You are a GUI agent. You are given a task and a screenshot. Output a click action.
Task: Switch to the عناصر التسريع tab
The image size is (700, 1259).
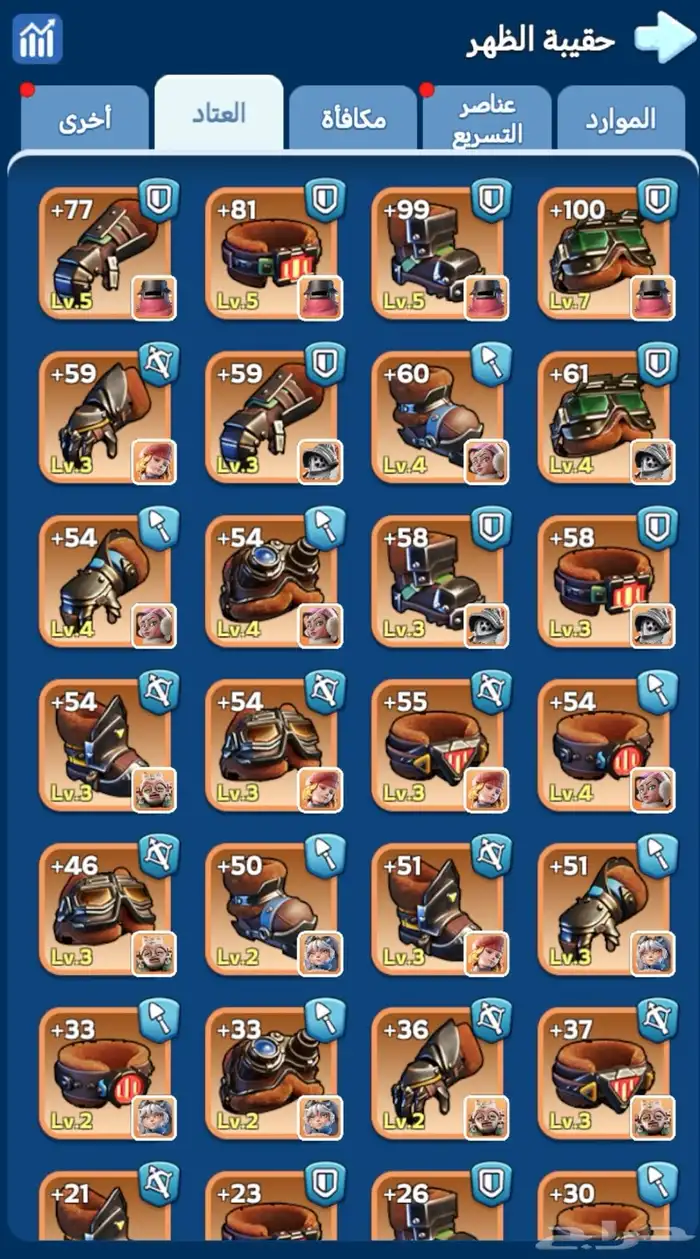487,120
